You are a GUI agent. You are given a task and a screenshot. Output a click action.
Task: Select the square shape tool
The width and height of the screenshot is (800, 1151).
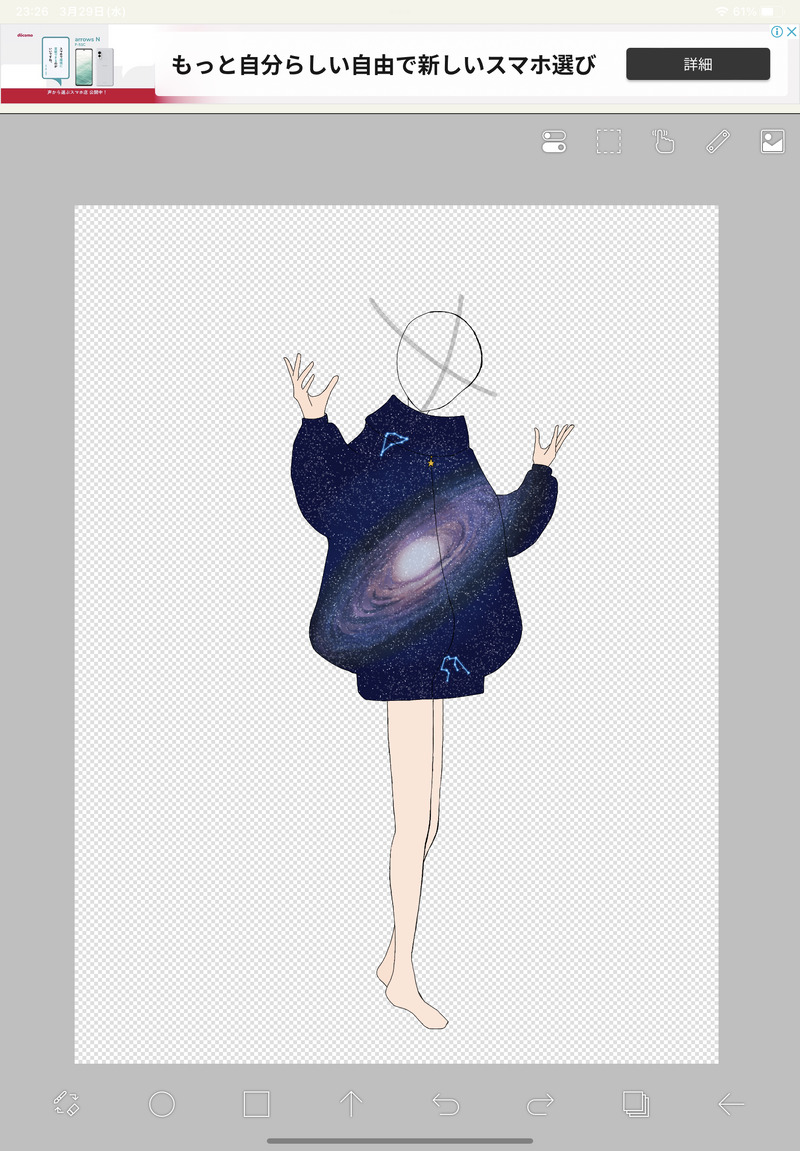256,1104
